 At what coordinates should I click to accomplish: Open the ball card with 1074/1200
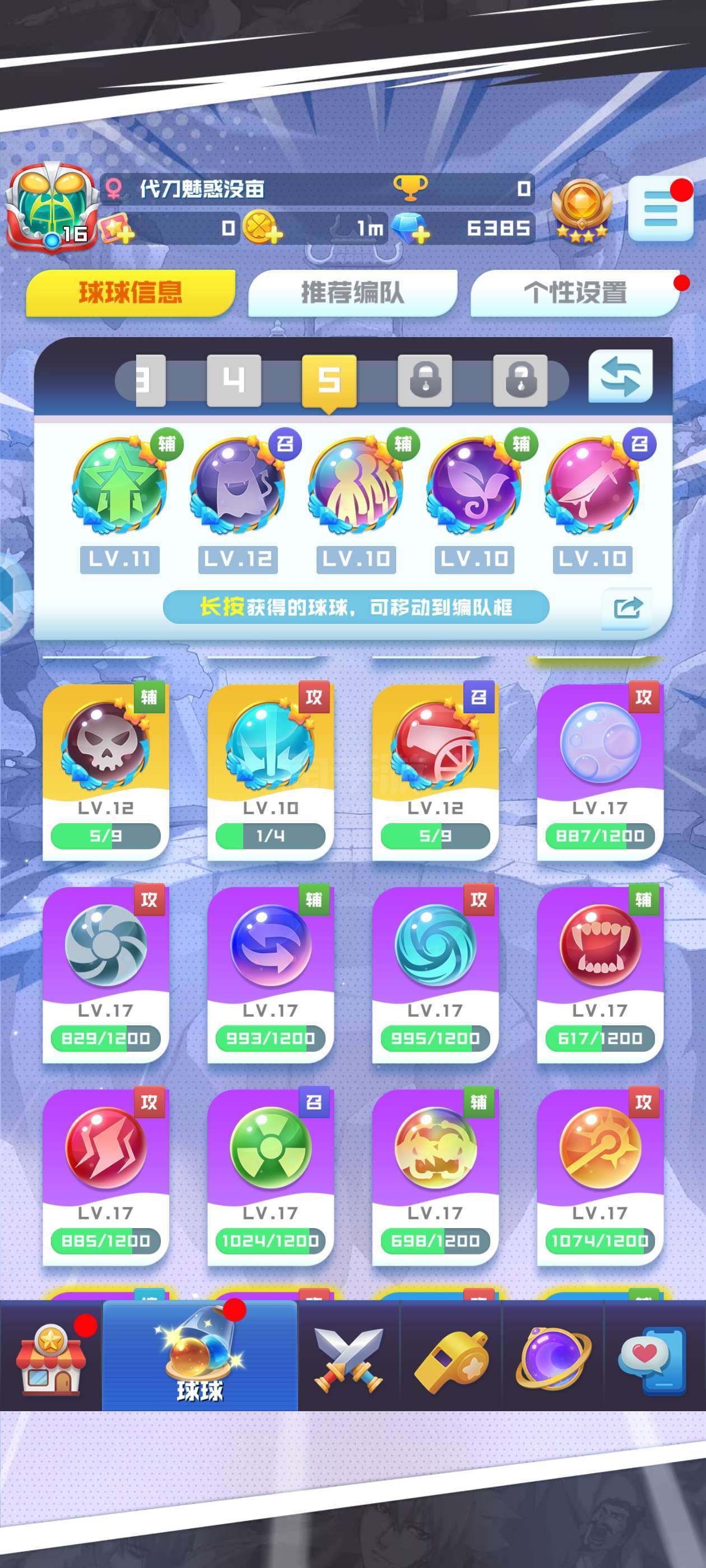coord(600,1176)
